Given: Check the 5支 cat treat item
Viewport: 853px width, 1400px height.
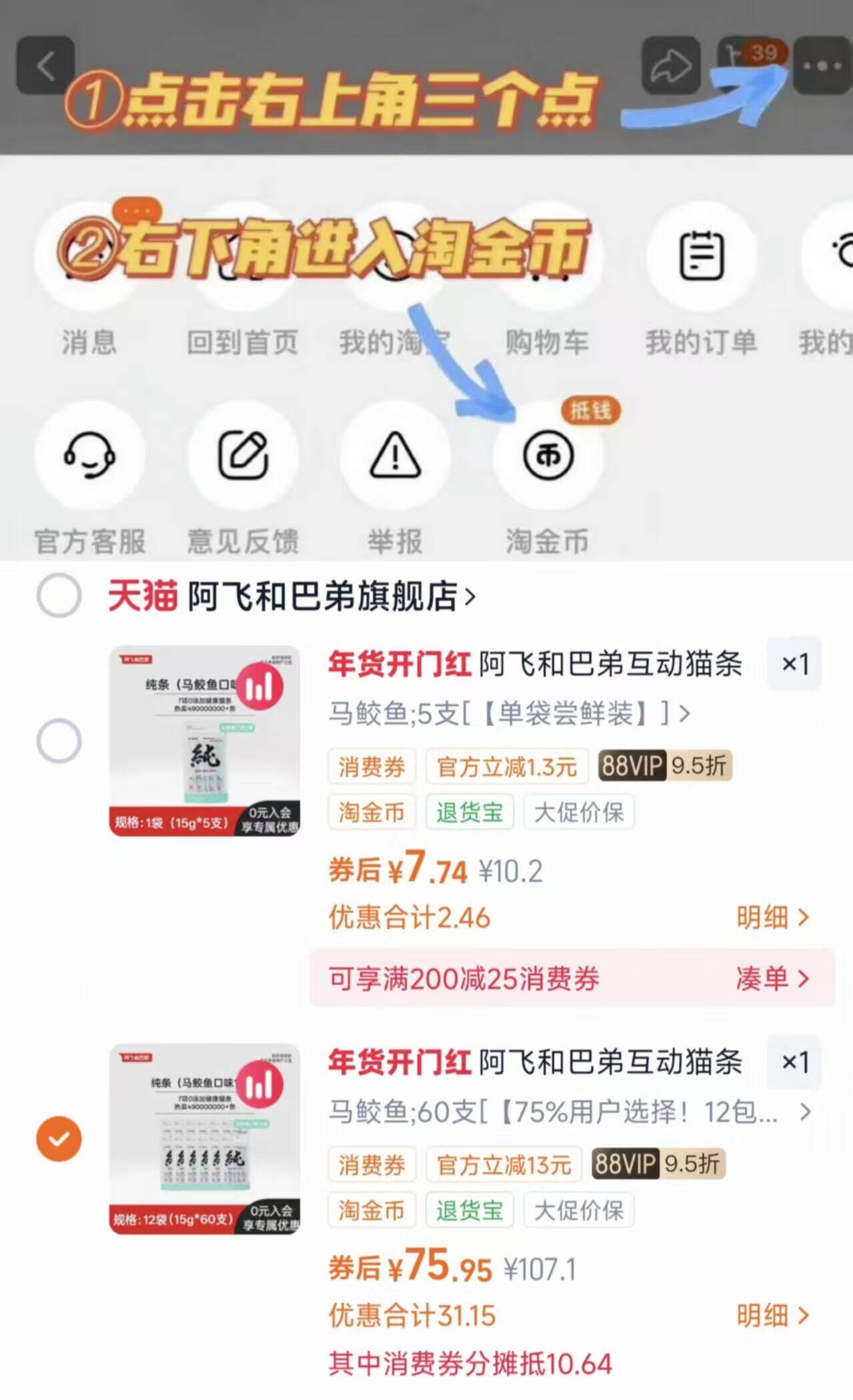Looking at the screenshot, I should tap(61, 739).
